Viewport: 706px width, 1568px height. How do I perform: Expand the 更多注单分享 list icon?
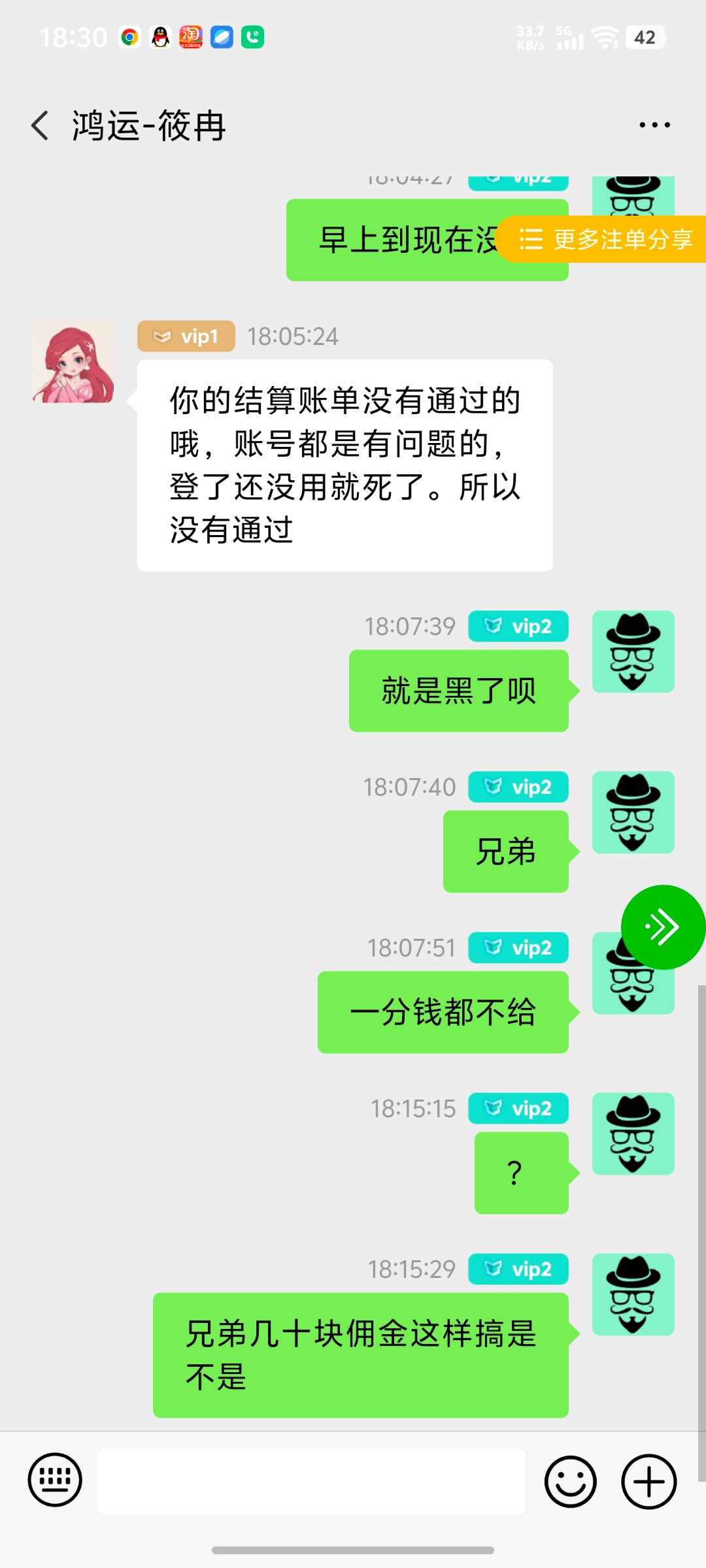[x=531, y=240]
